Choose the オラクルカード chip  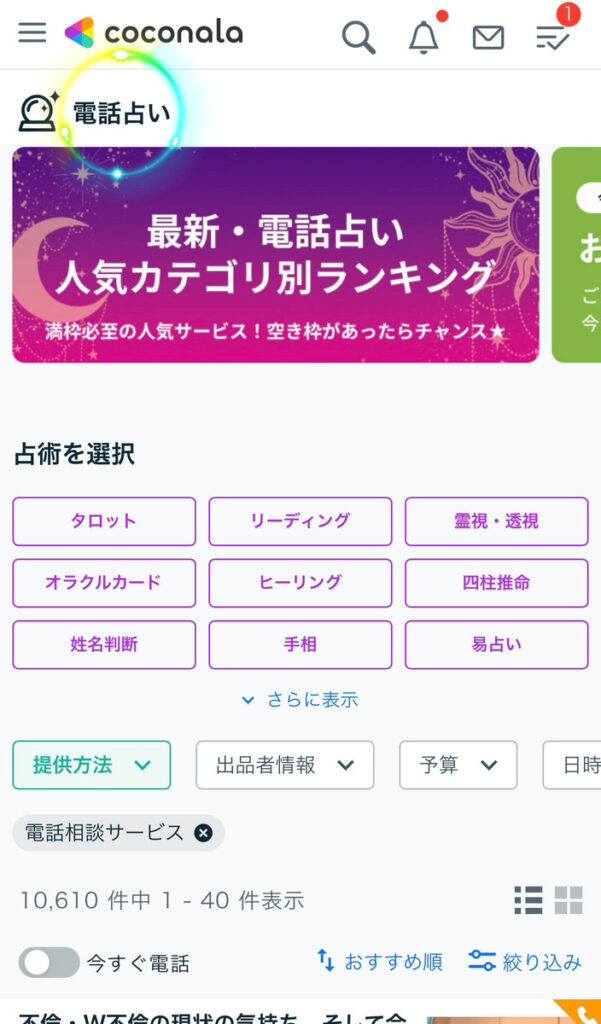click(104, 583)
